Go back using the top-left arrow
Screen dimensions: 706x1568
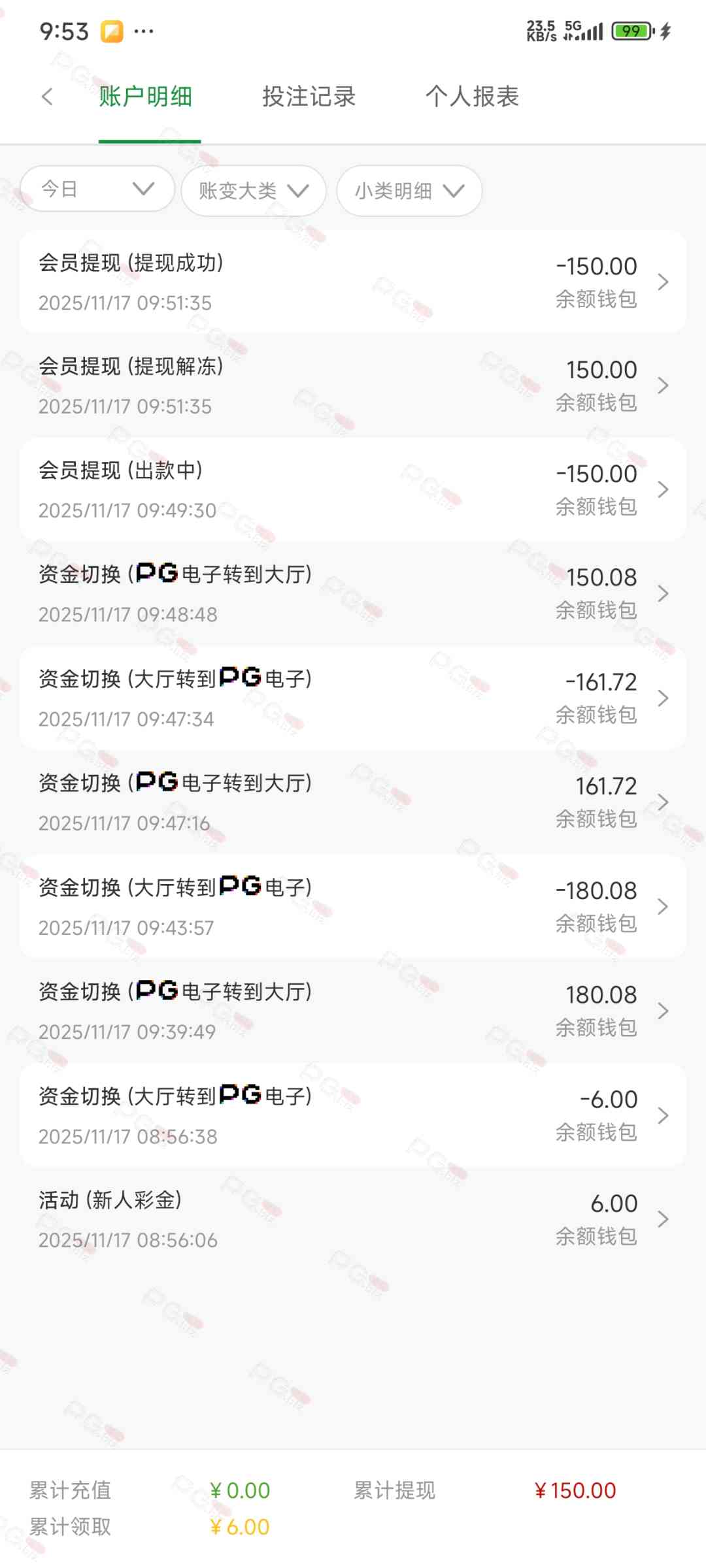(47, 97)
